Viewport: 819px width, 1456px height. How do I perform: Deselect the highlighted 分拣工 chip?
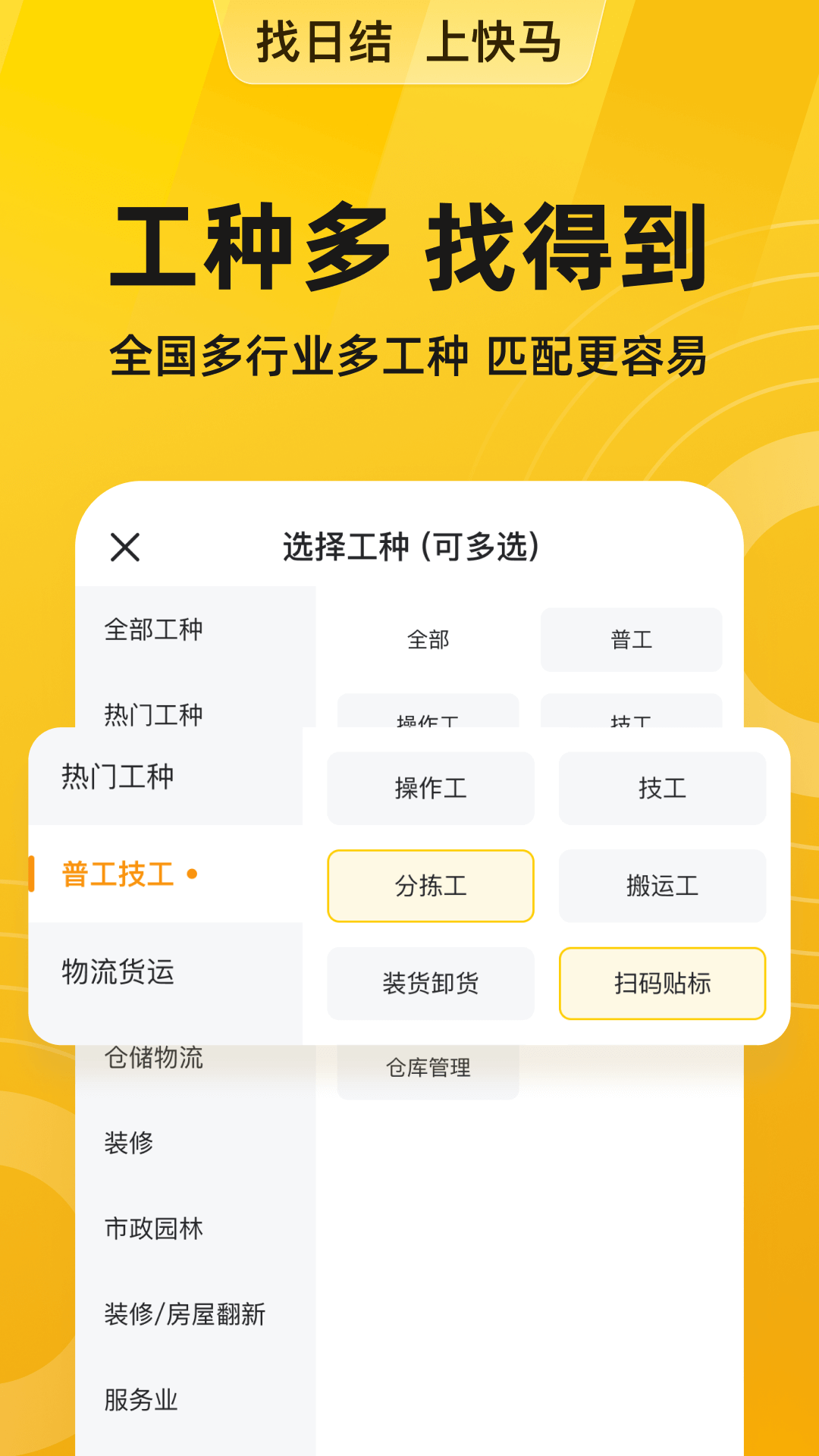pos(431,886)
